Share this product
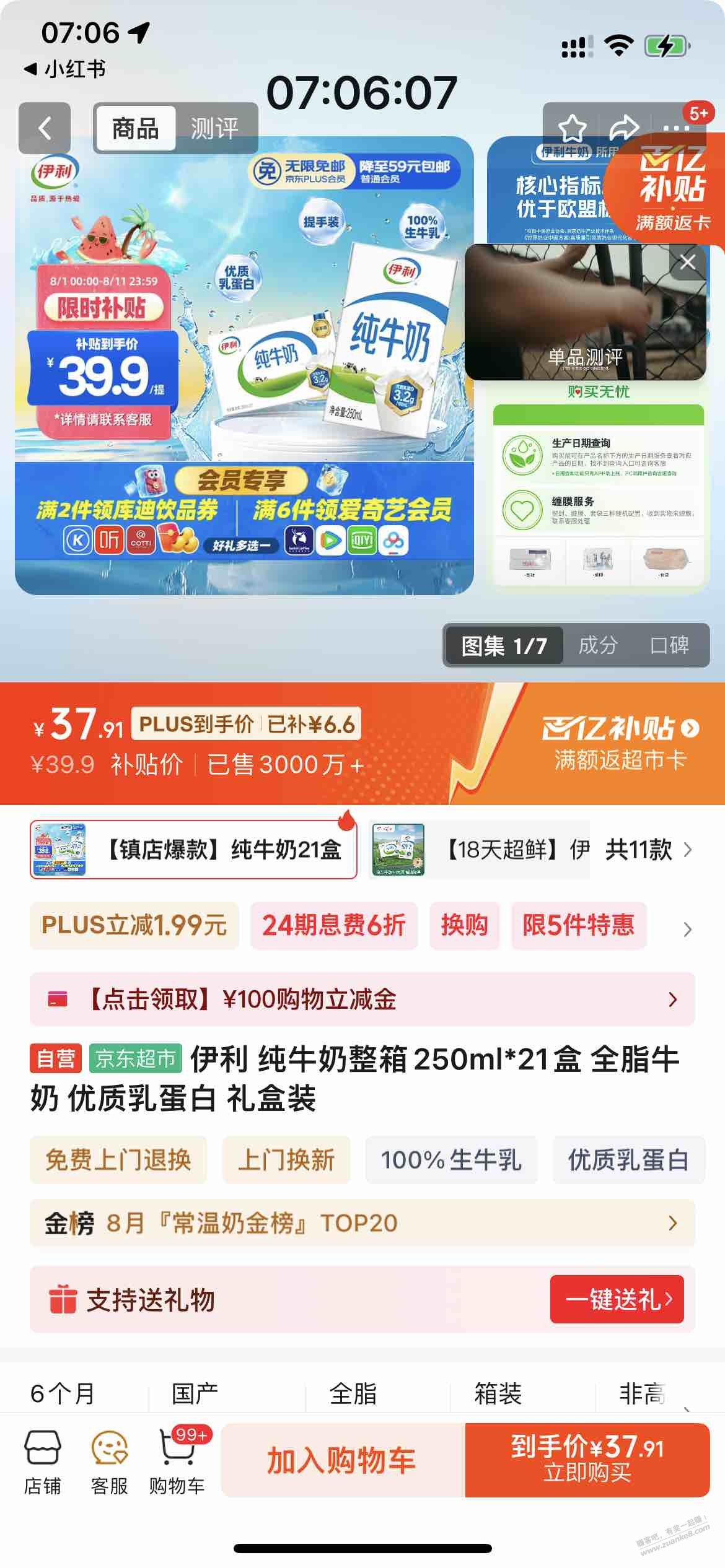 tap(623, 128)
